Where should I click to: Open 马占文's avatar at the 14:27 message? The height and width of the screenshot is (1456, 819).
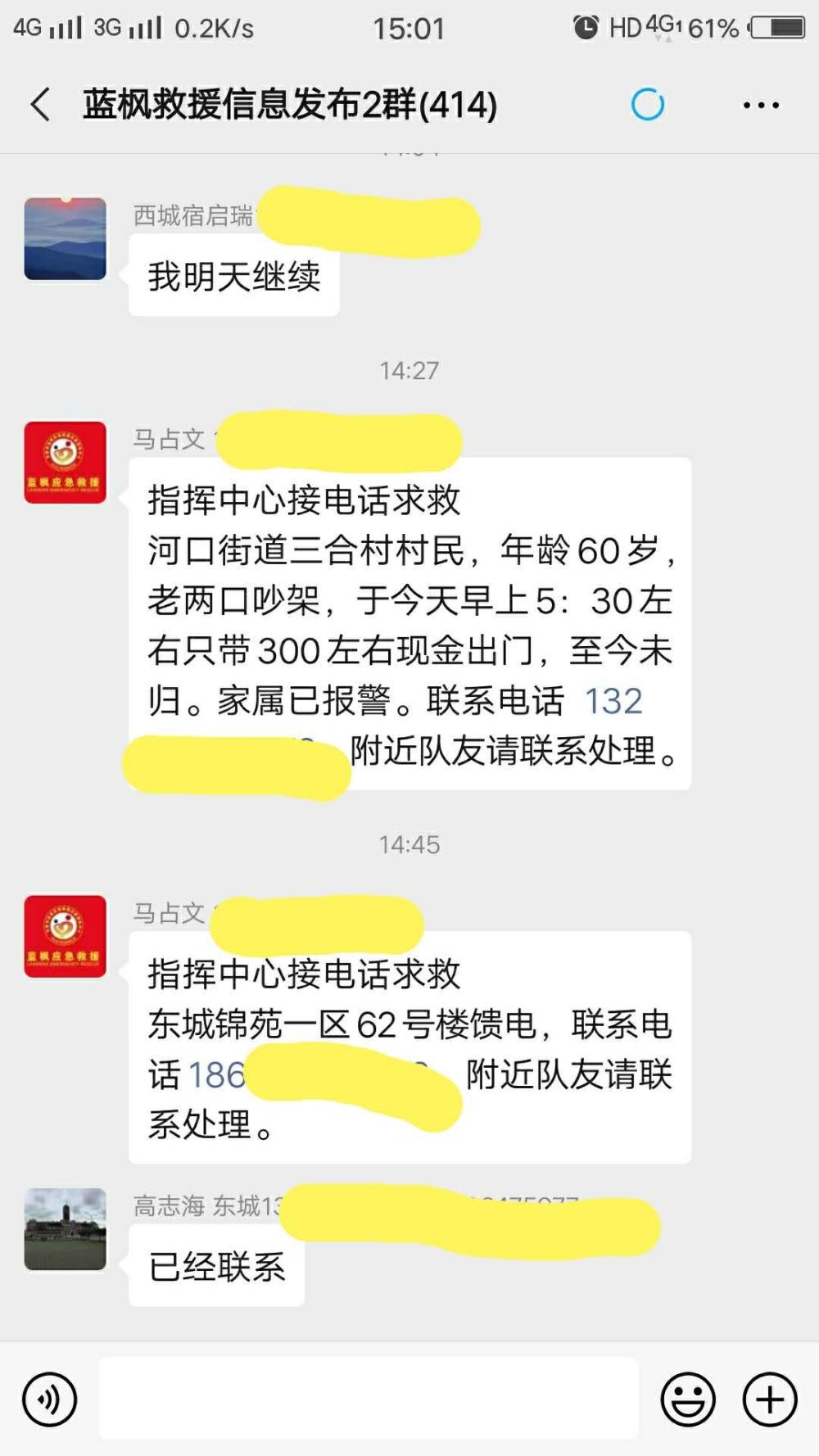point(66,463)
